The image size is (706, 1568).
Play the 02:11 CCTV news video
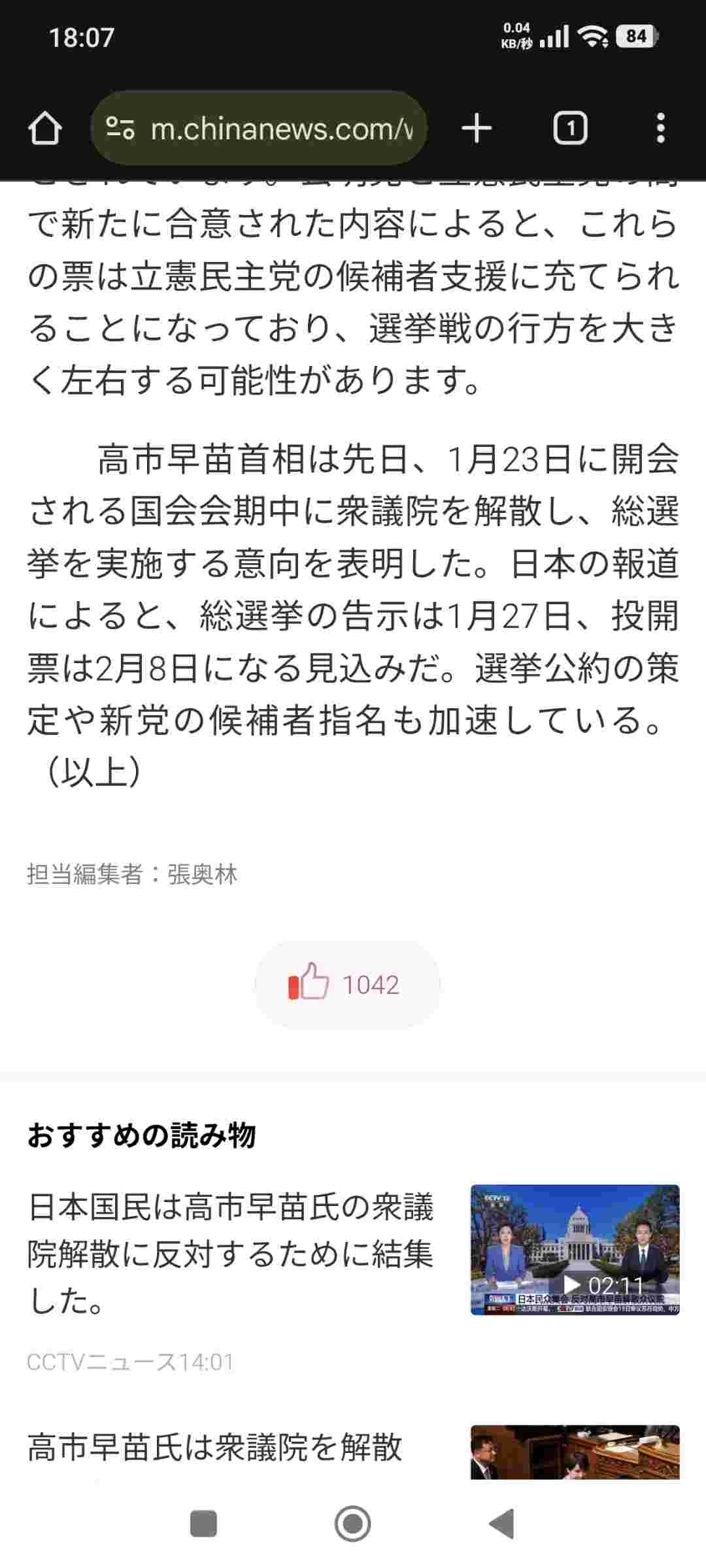coord(575,1249)
